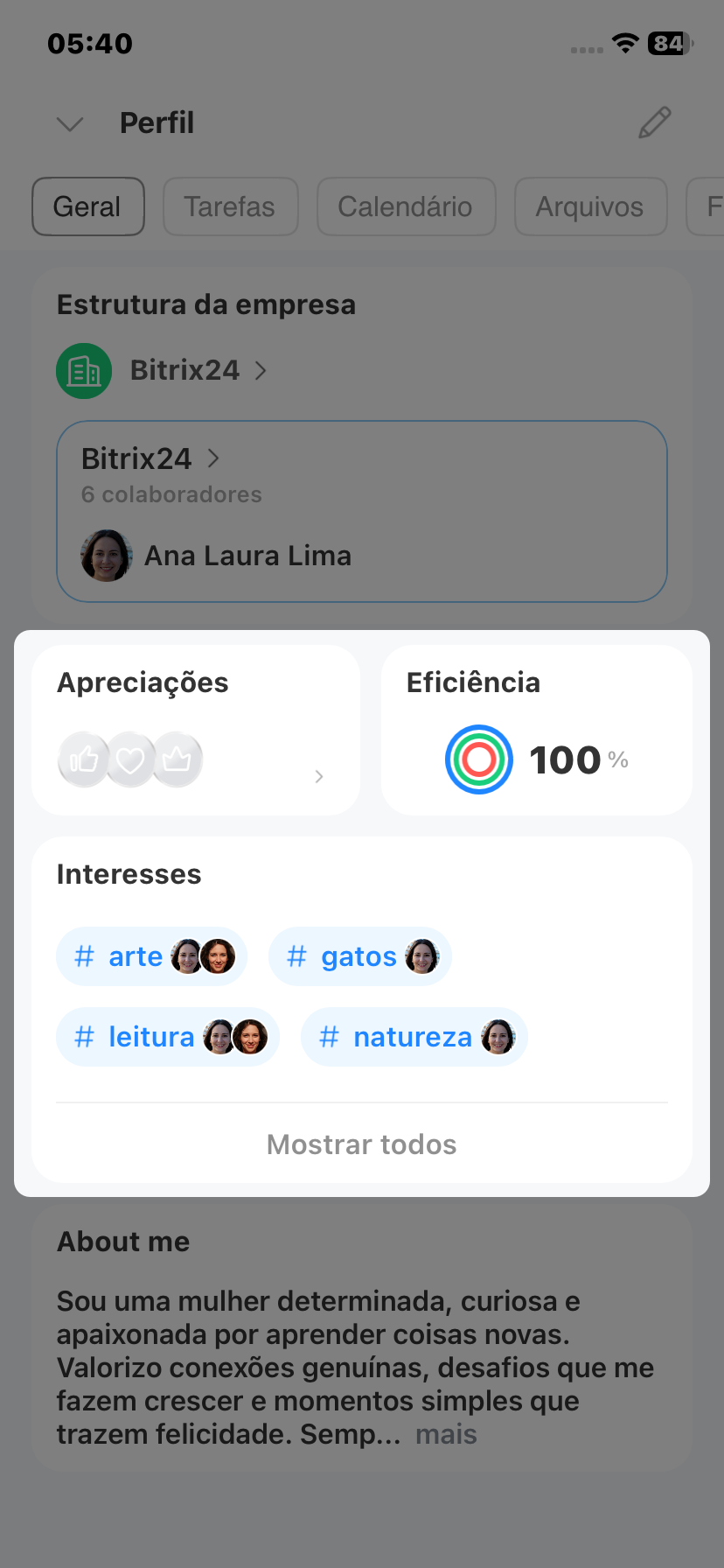Collapse the Perfil screen with the down chevron

70,124
